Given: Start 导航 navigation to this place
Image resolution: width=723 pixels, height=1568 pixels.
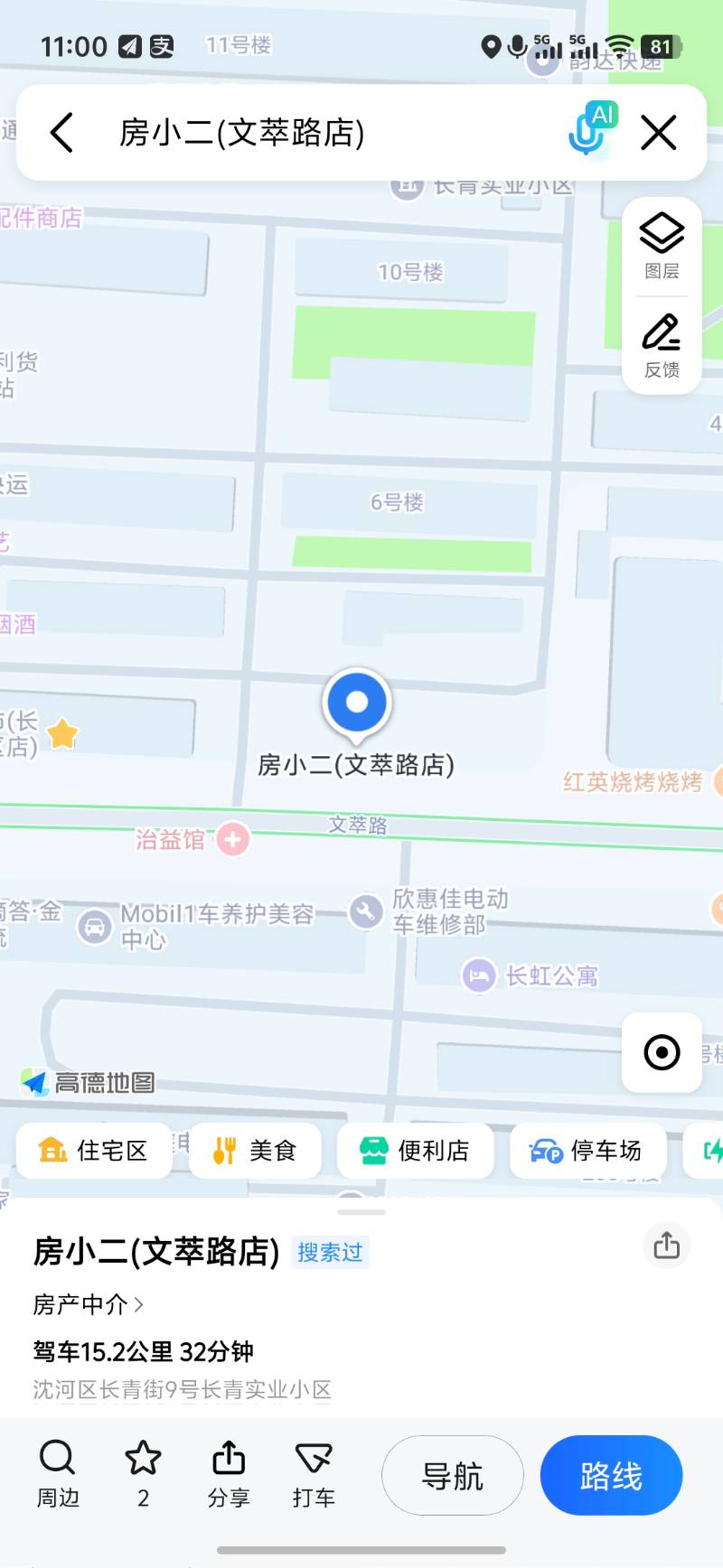Looking at the screenshot, I should pos(452,1476).
